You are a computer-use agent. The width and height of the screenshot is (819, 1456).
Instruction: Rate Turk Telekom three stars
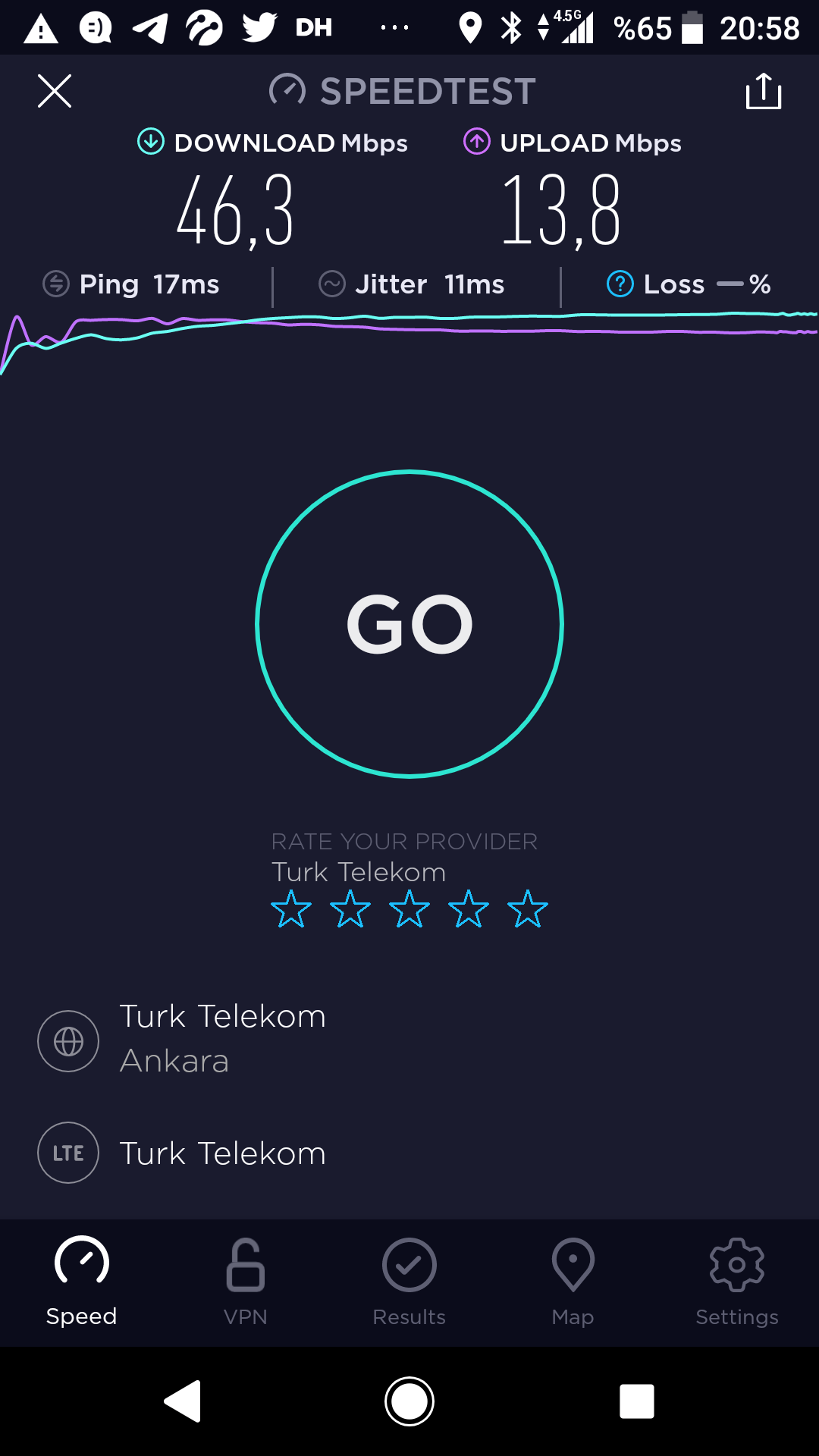click(x=409, y=909)
